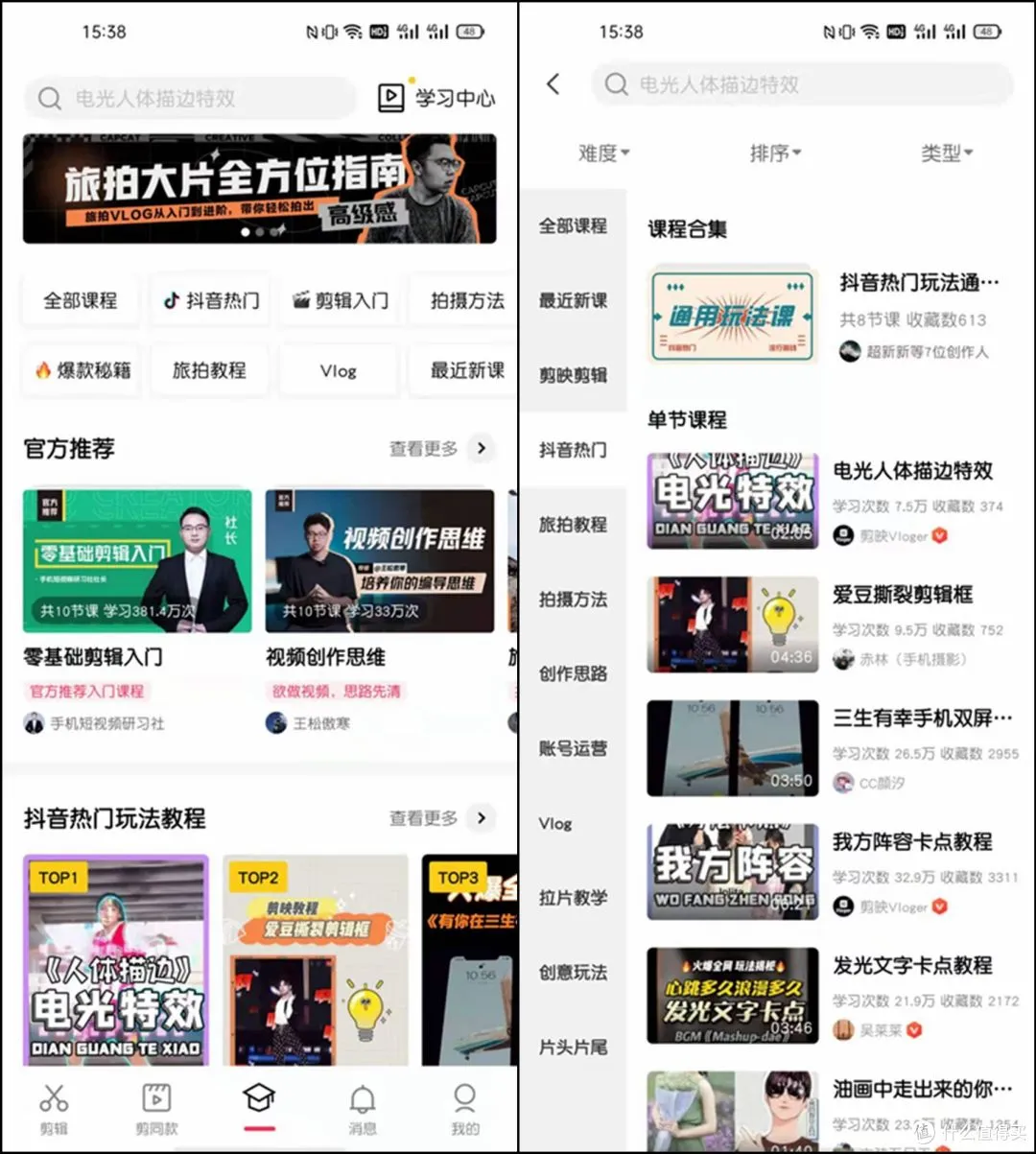Tap the 全部课程 button

tap(81, 300)
